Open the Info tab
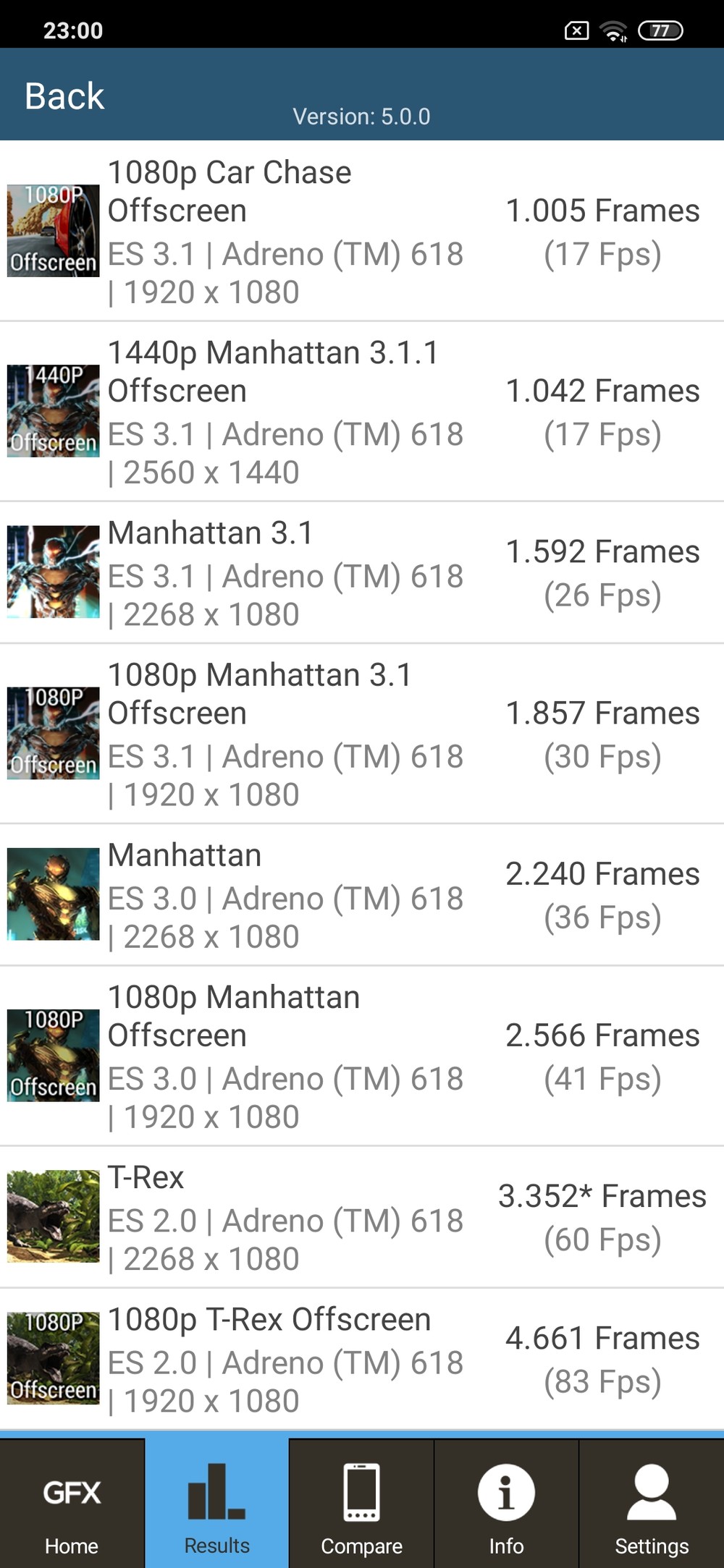 506,1505
